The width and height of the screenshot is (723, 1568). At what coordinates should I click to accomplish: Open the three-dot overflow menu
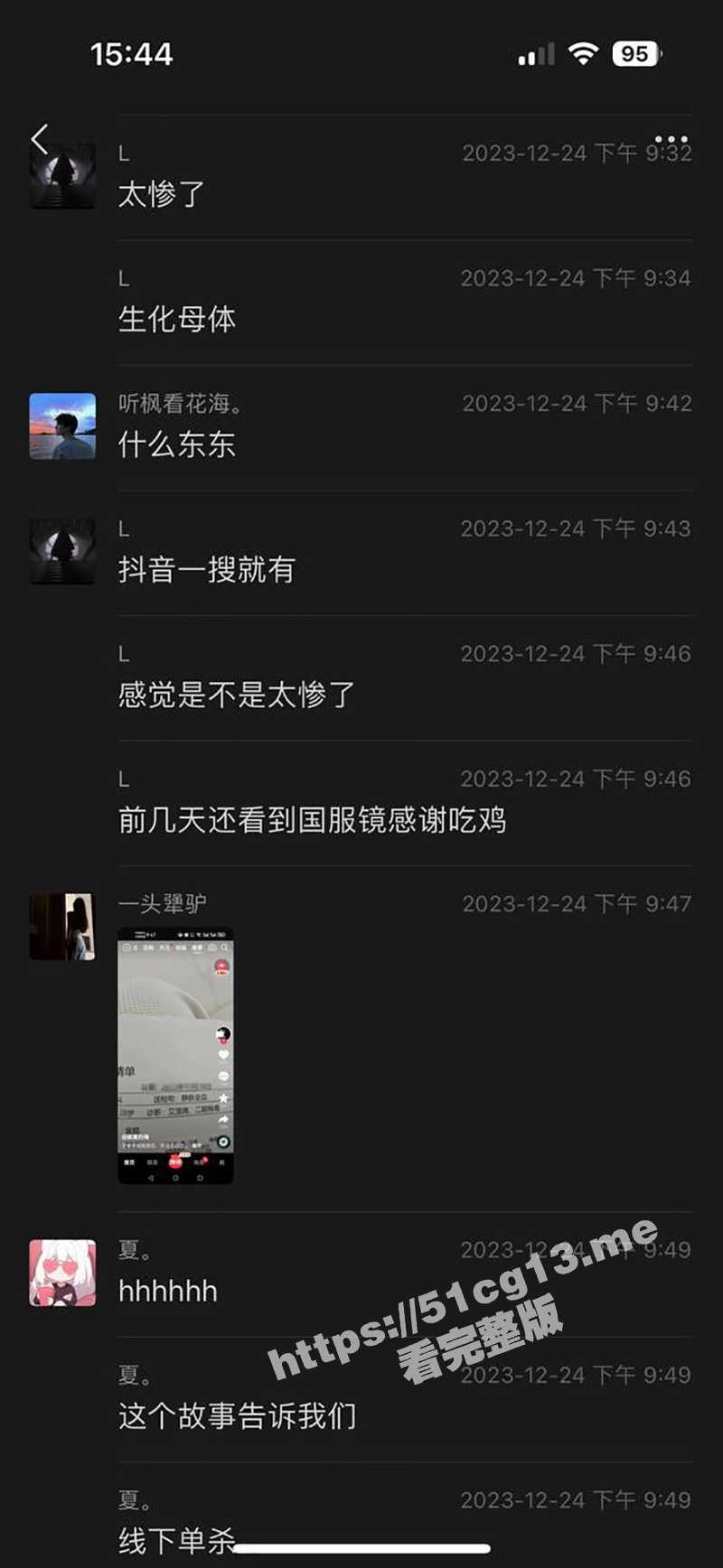pyautogui.click(x=671, y=140)
